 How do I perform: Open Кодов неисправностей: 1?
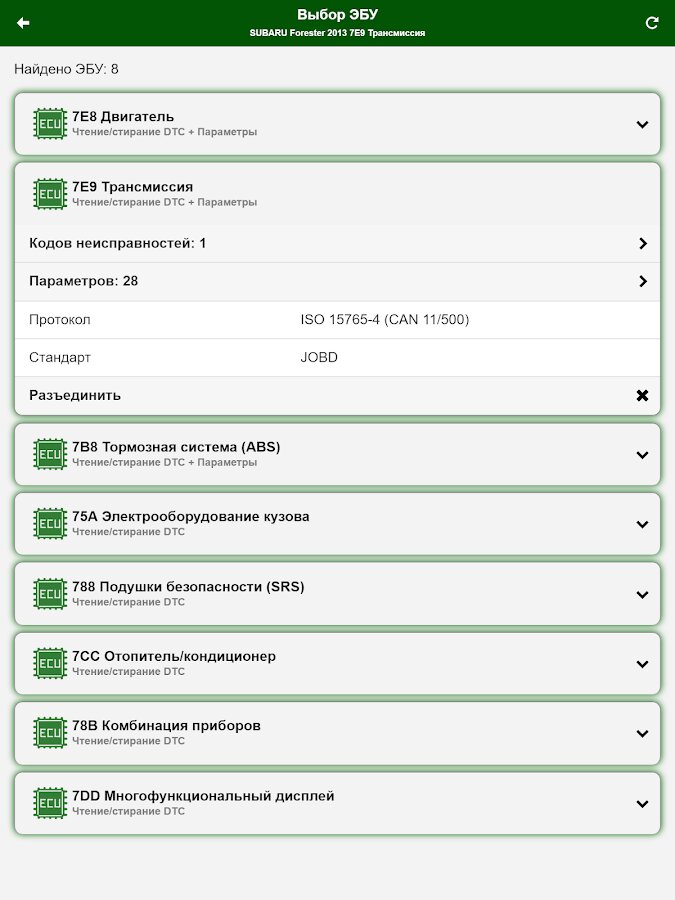(x=338, y=243)
